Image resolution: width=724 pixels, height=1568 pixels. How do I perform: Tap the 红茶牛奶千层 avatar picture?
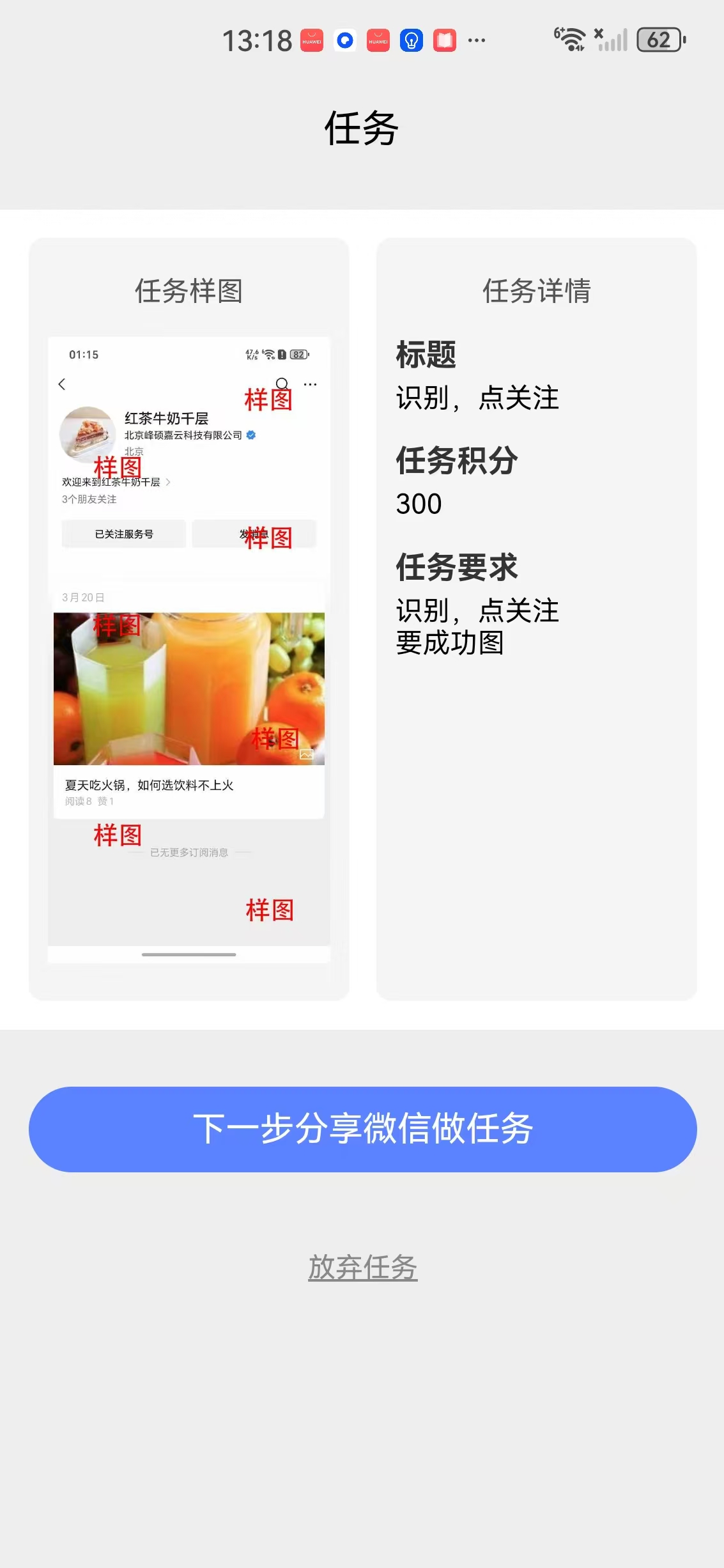[x=88, y=433]
